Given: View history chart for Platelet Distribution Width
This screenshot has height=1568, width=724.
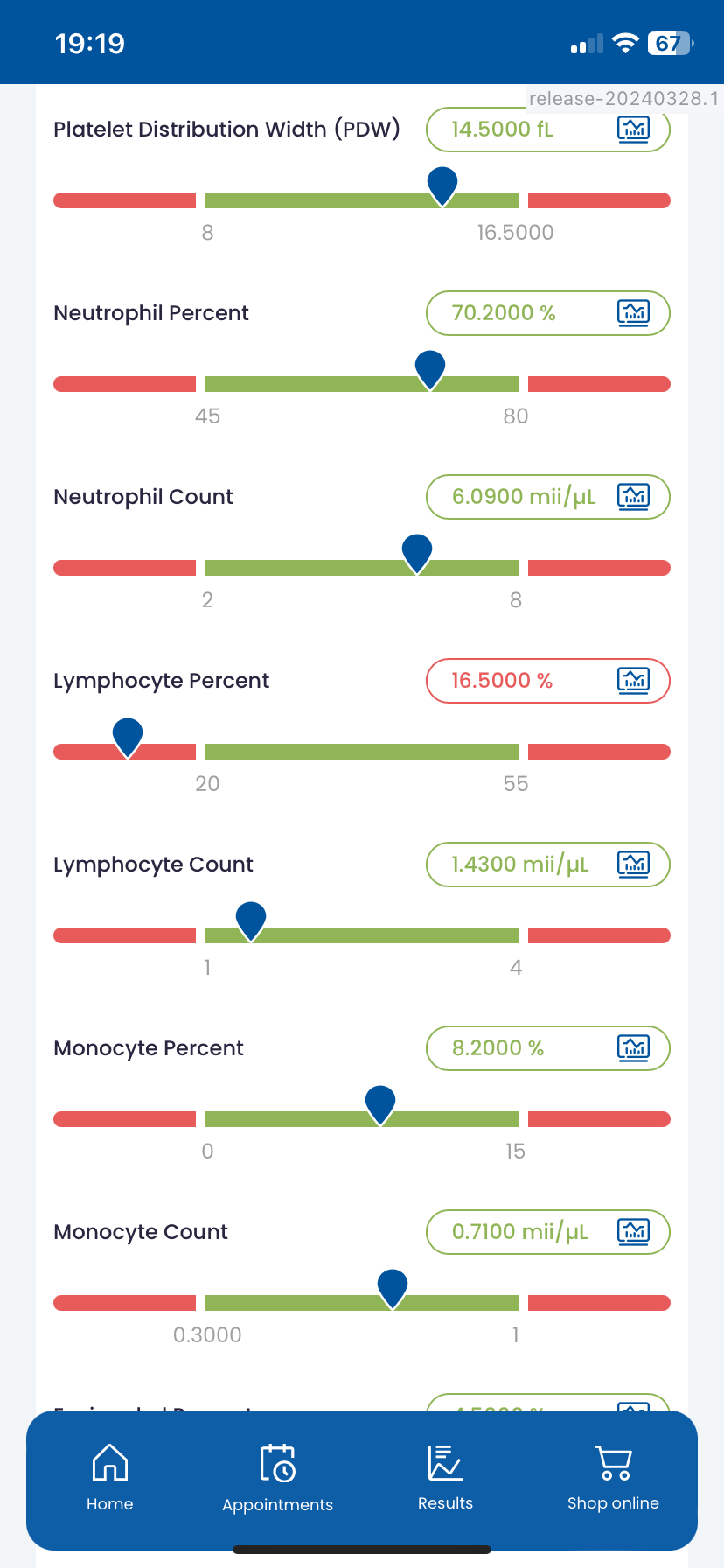Looking at the screenshot, I should [633, 129].
